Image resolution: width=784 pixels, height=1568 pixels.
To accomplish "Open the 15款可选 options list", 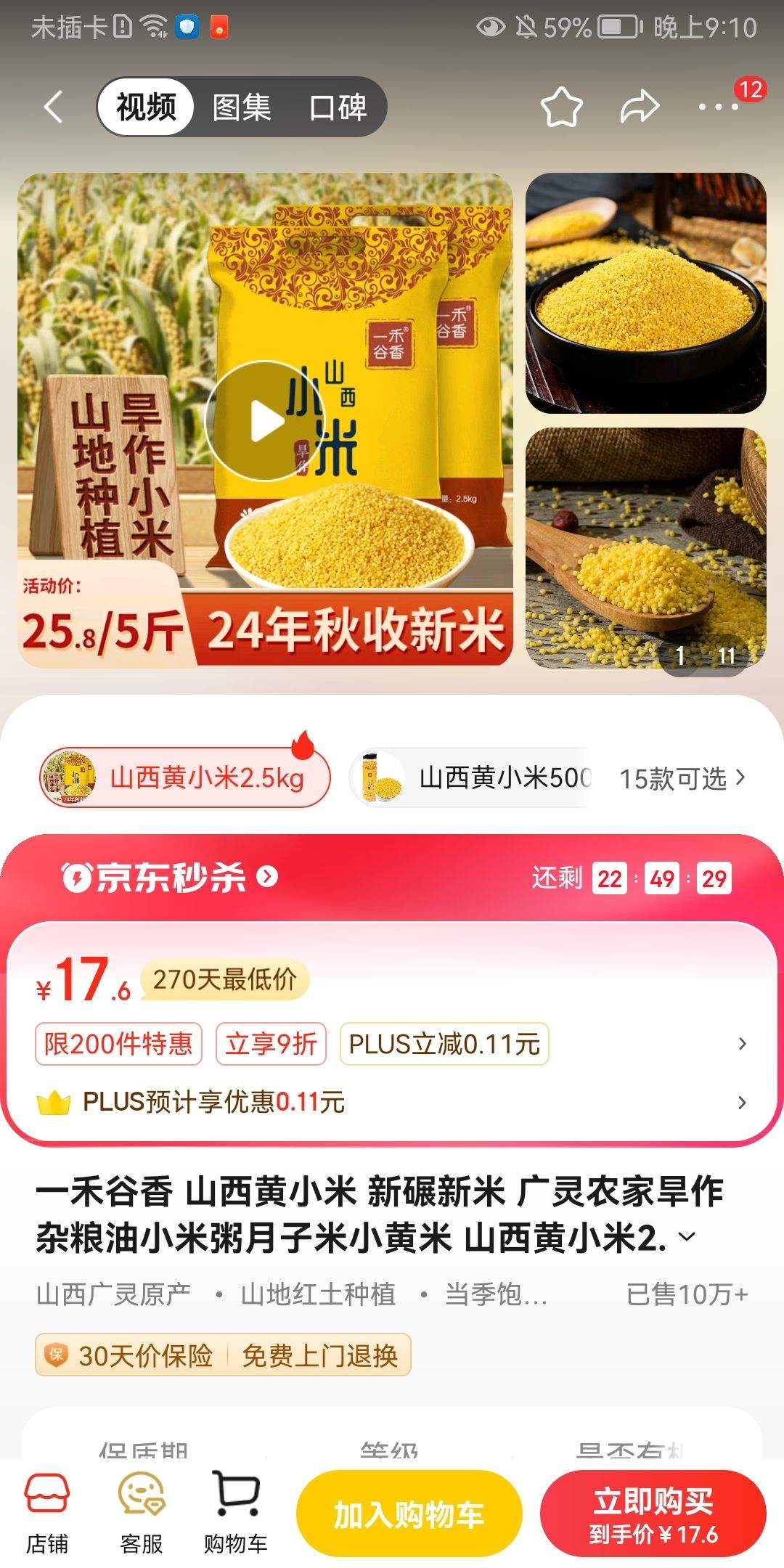I will (681, 778).
